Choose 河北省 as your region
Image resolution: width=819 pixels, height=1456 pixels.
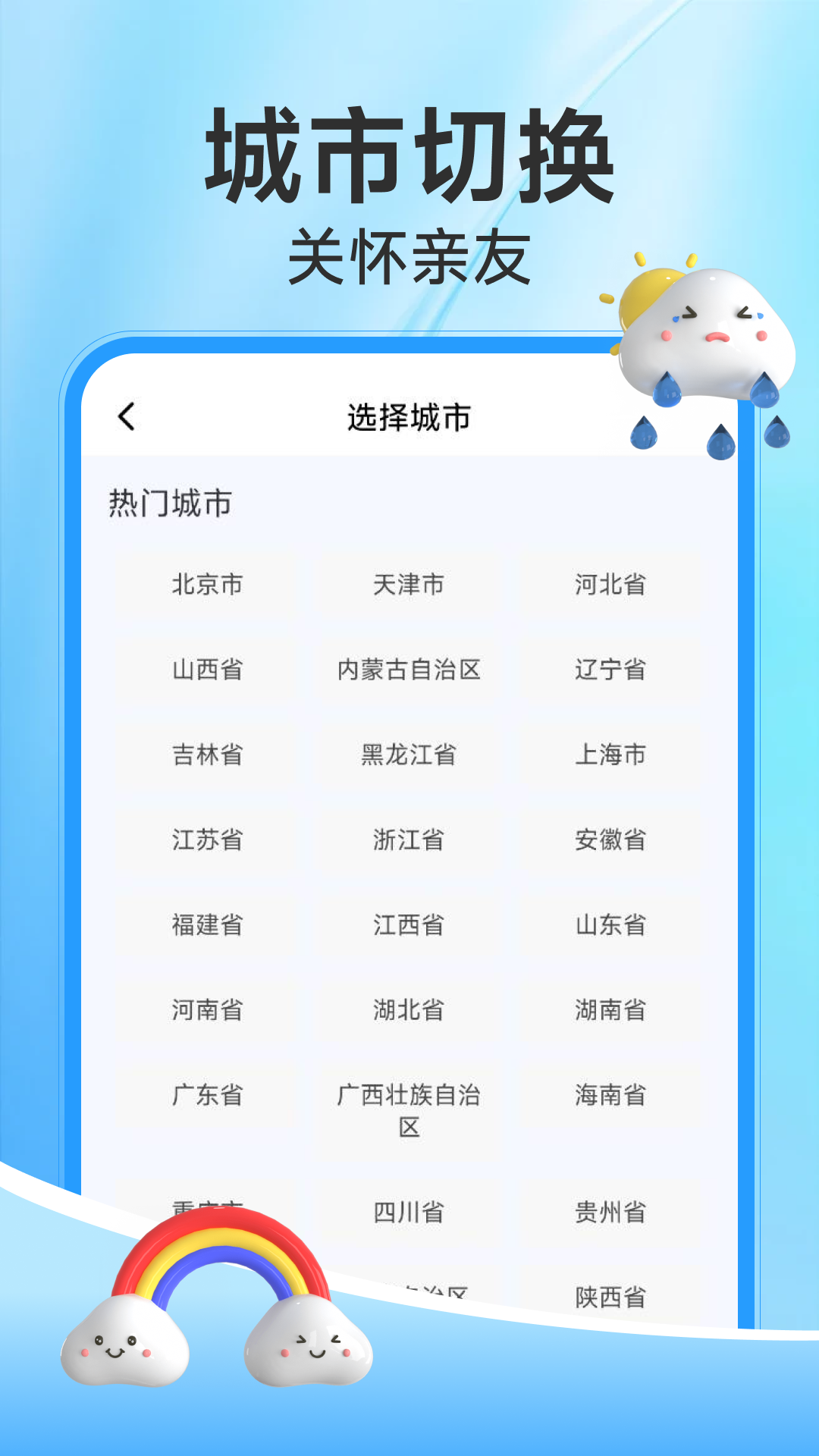(x=611, y=584)
